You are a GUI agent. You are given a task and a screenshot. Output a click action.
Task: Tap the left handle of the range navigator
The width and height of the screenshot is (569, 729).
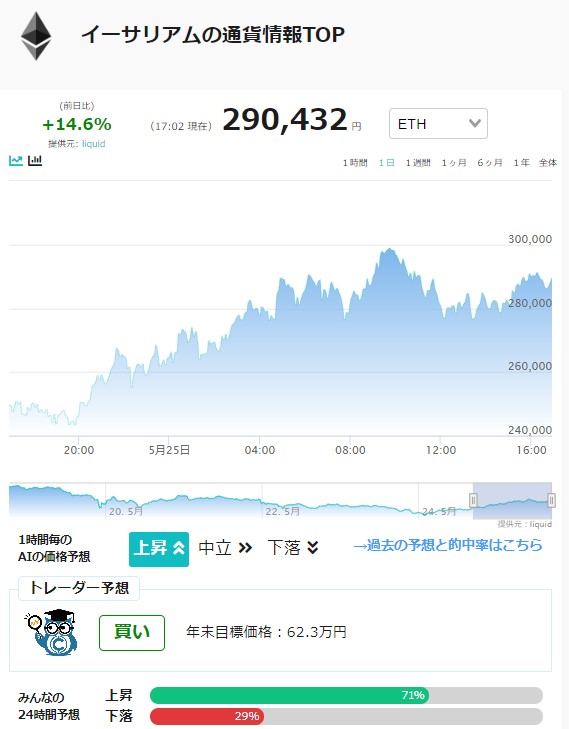[x=473, y=501]
